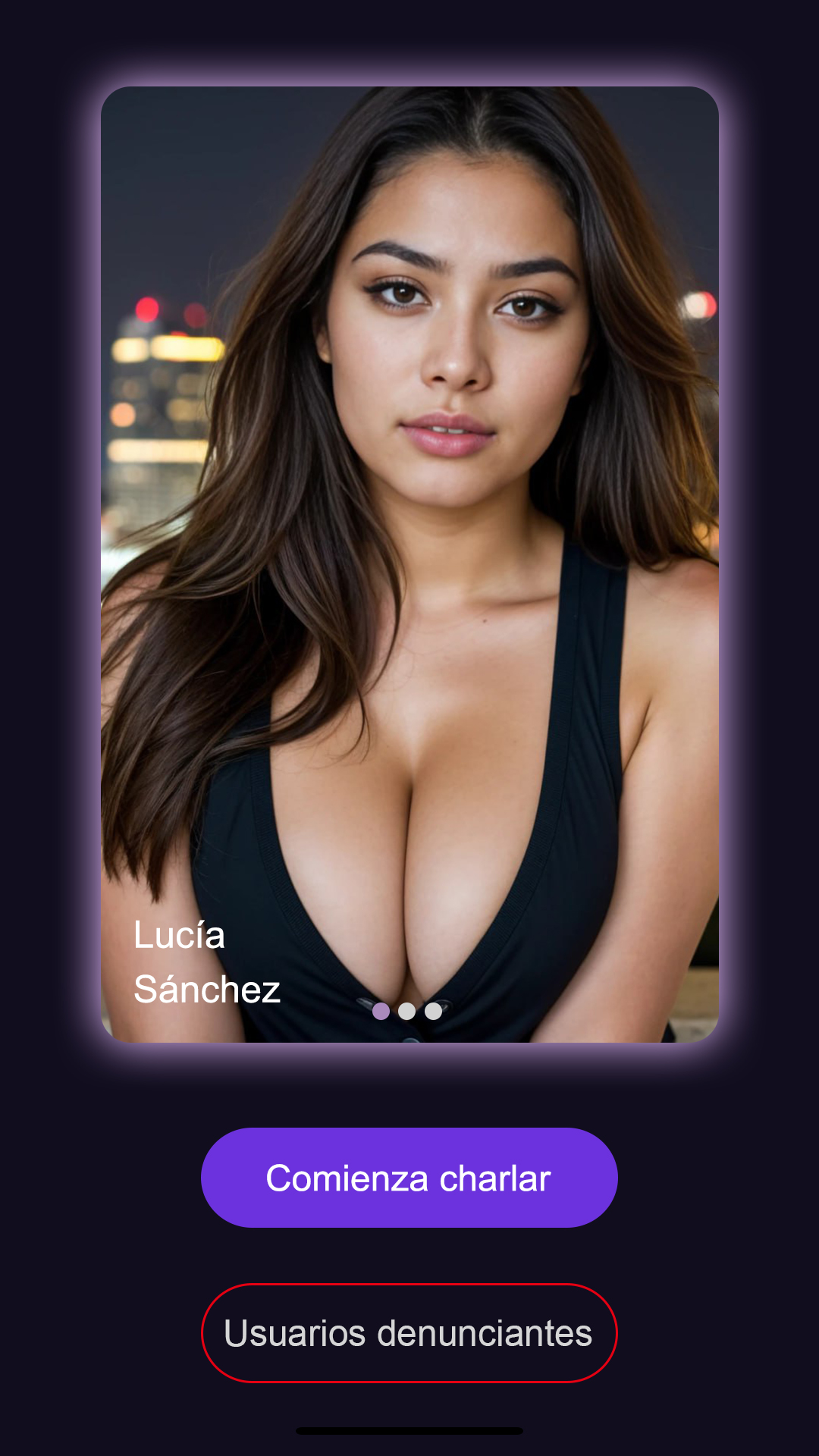
Task: Tap the Comienza charlar button
Action: click(409, 1178)
